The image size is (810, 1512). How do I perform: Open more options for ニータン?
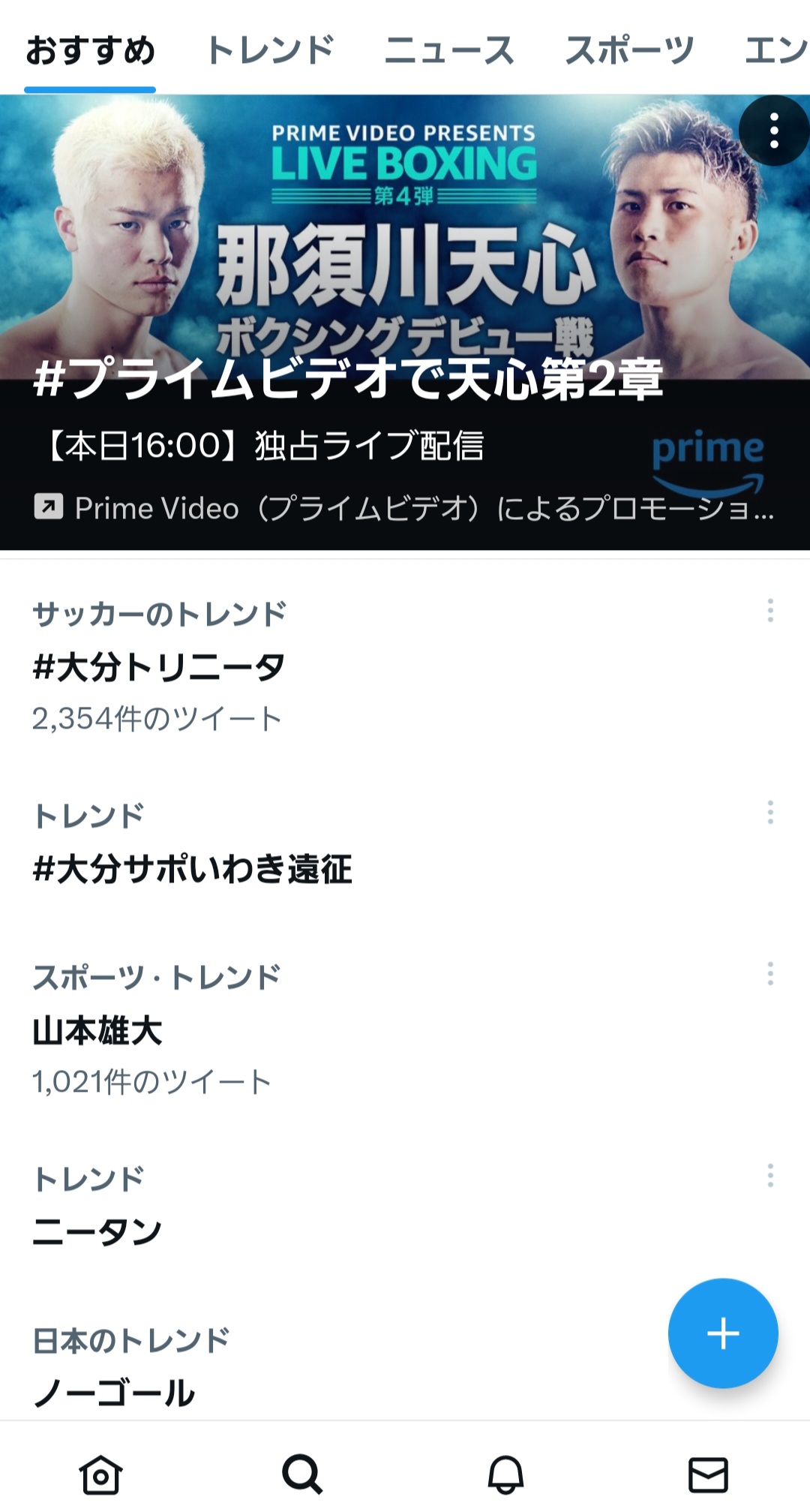point(770,1176)
